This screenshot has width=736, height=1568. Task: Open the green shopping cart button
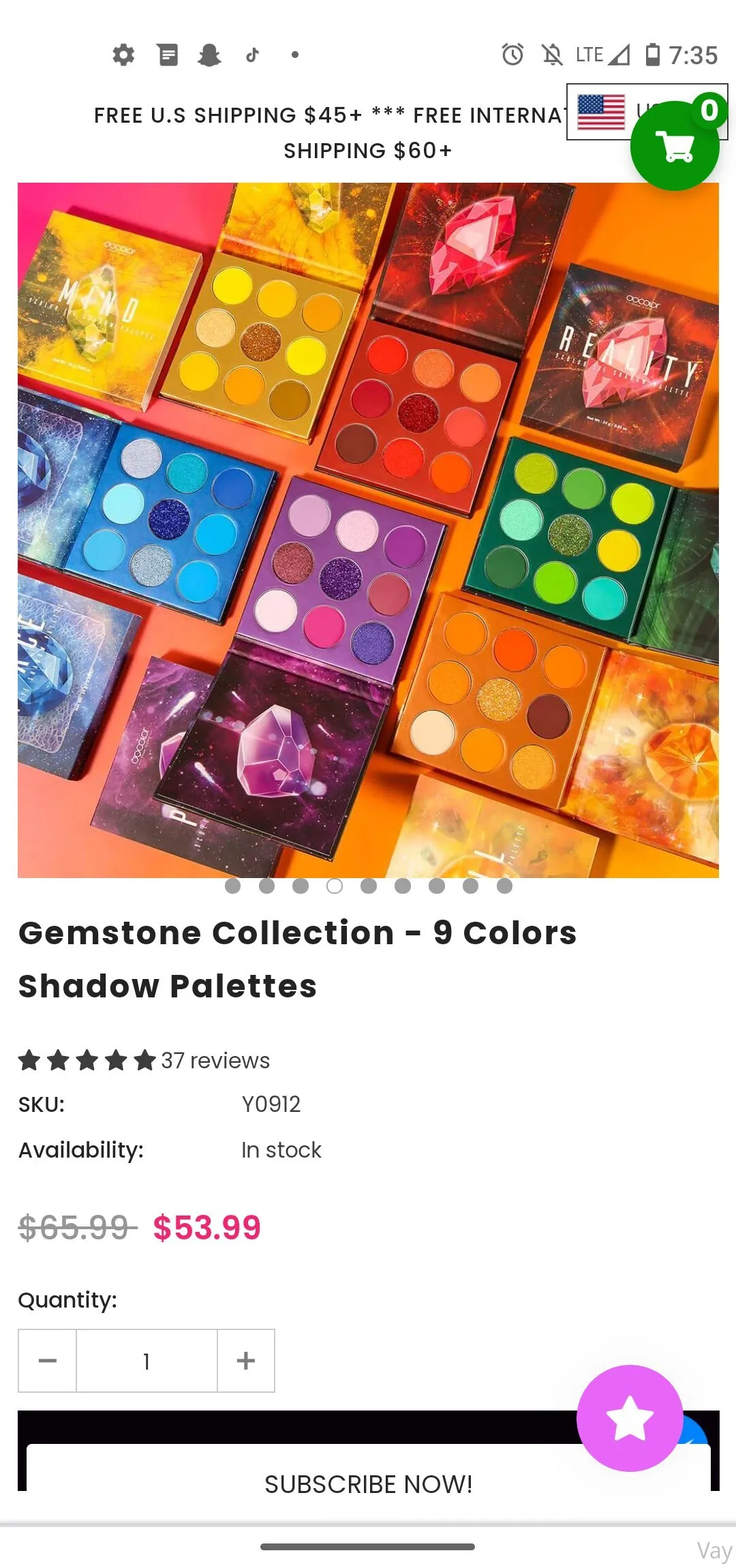674,146
